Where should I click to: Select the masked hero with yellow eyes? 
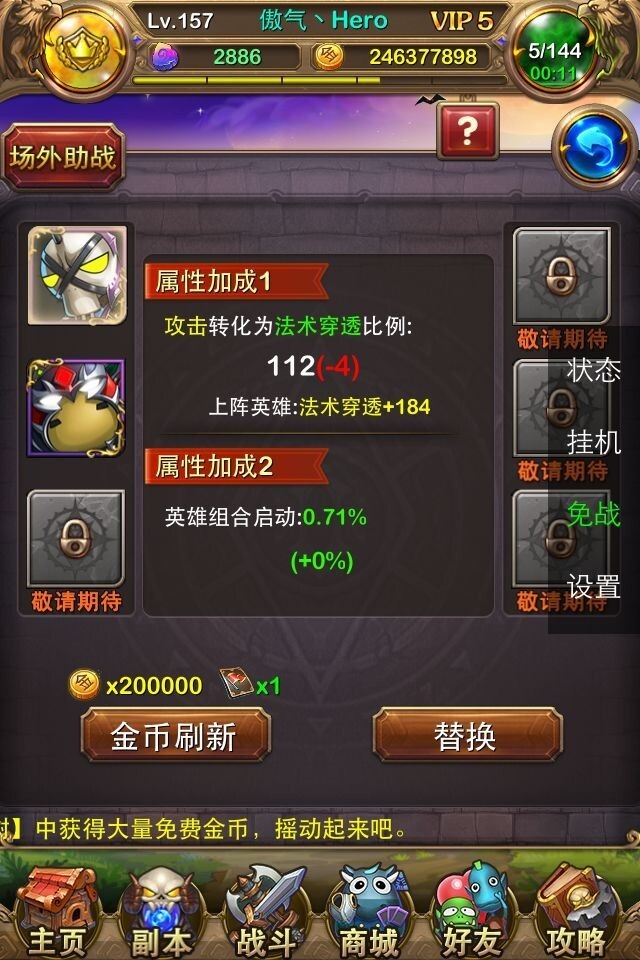(77, 276)
